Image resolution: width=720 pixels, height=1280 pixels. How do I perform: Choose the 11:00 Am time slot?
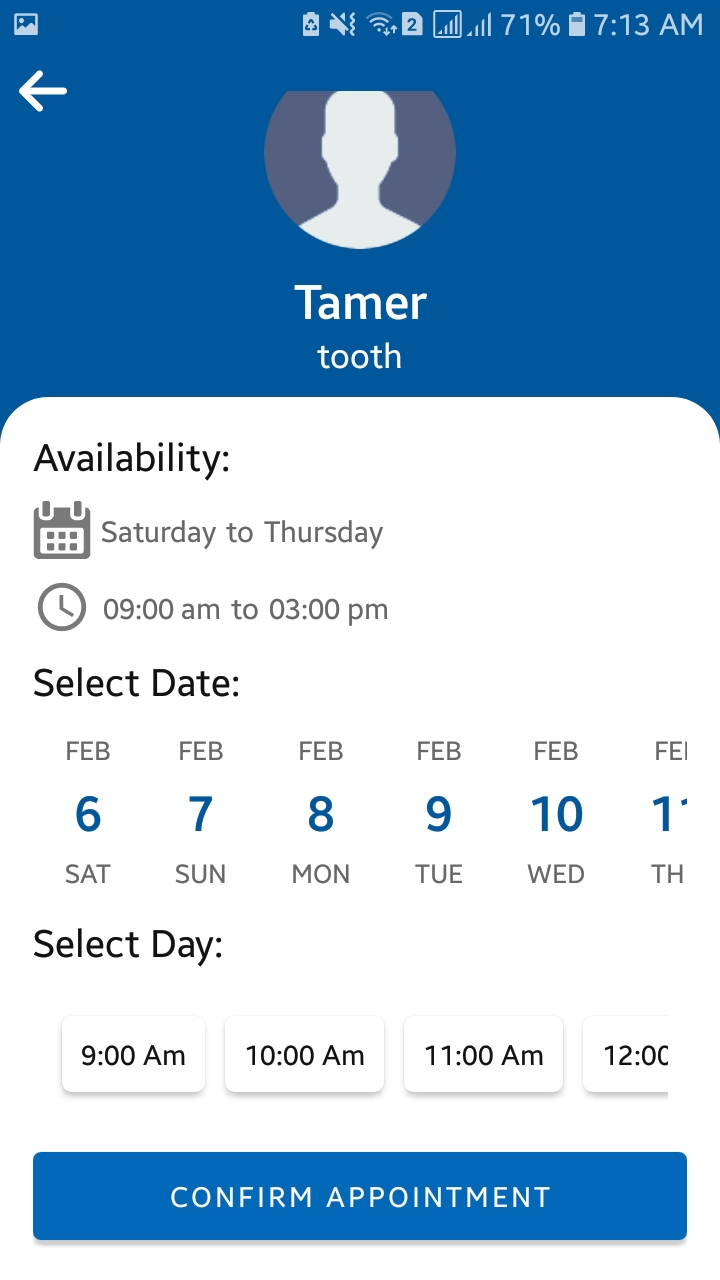tap(484, 1055)
